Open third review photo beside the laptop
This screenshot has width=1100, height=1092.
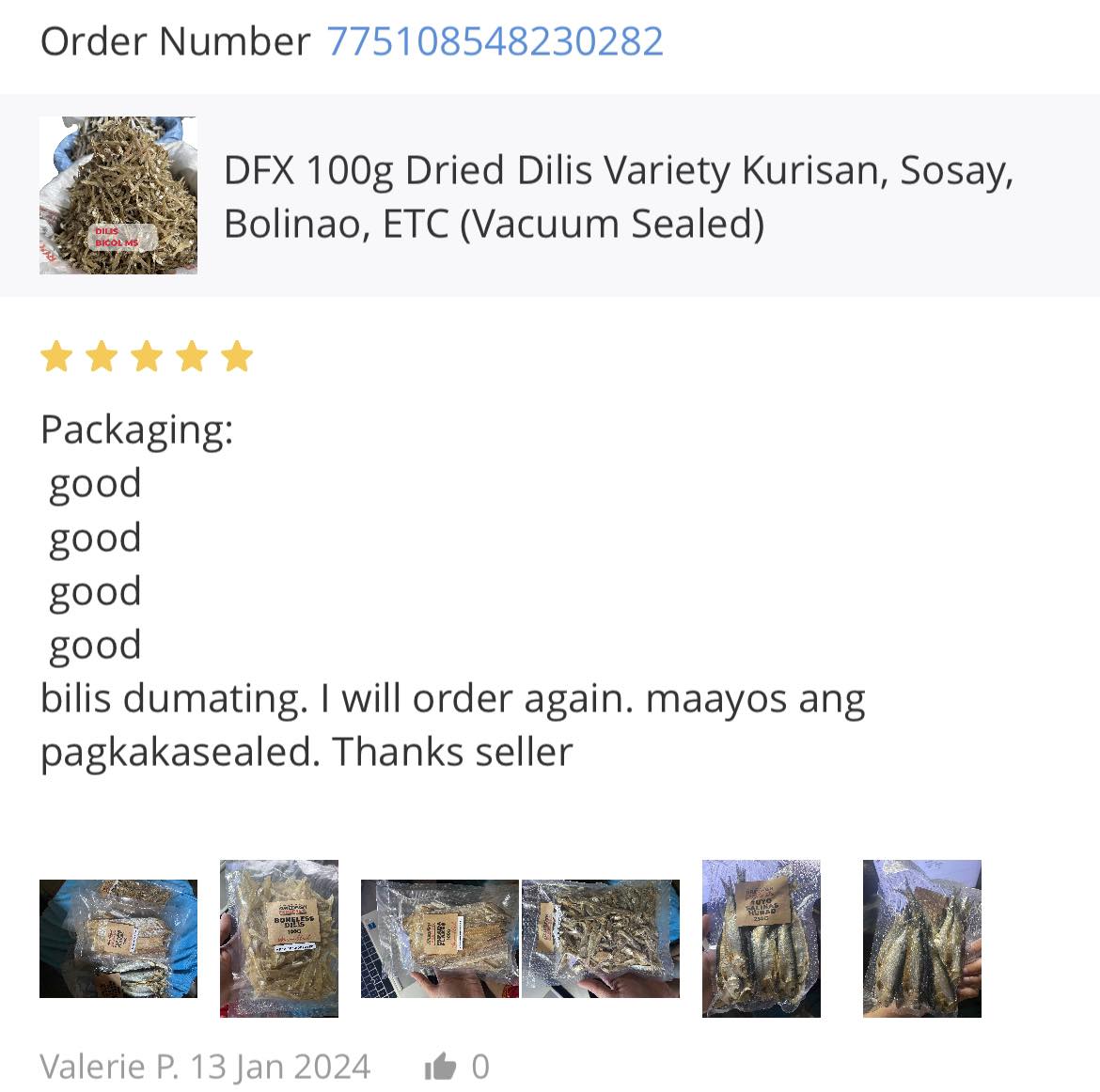pos(439,938)
